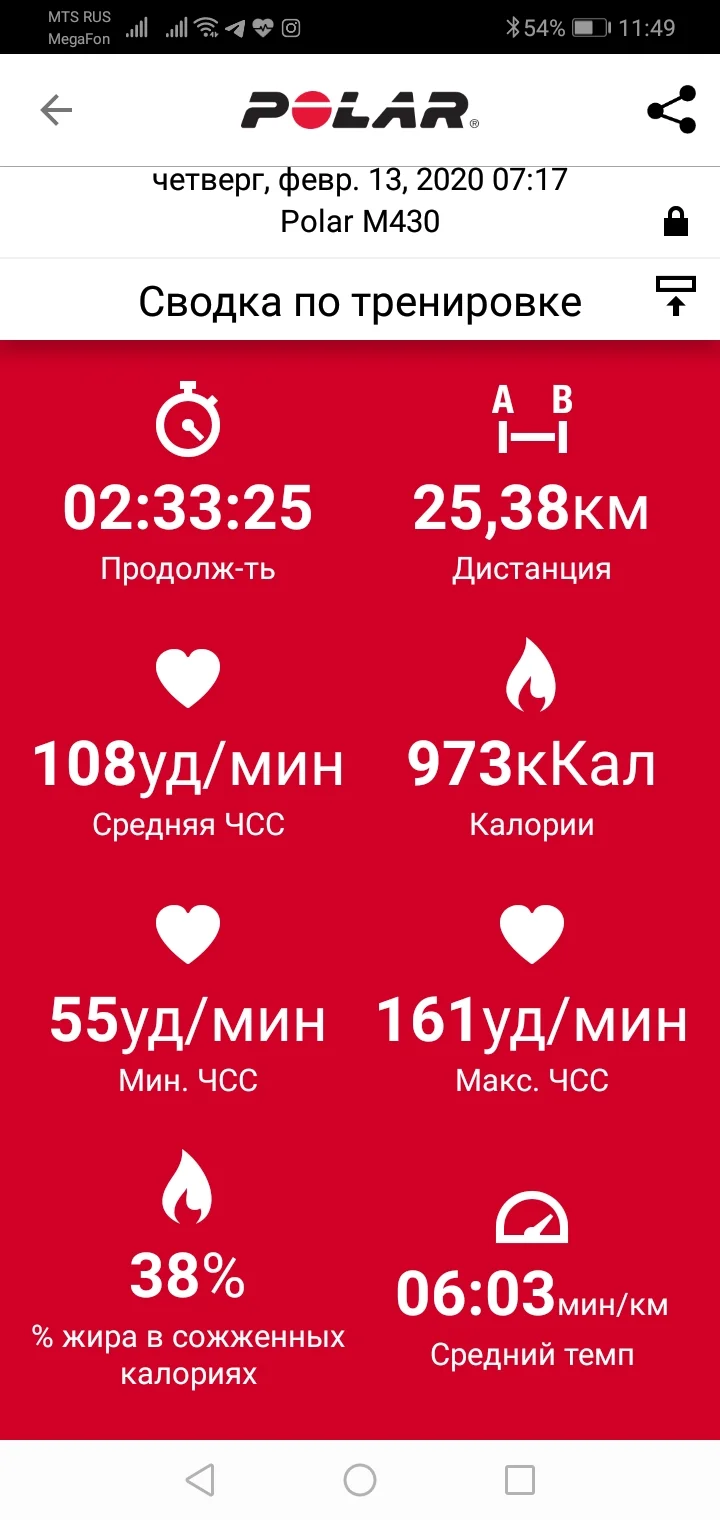This screenshot has width=720, height=1520.
Task: Go to the phone's home screen
Action: 360,1479
